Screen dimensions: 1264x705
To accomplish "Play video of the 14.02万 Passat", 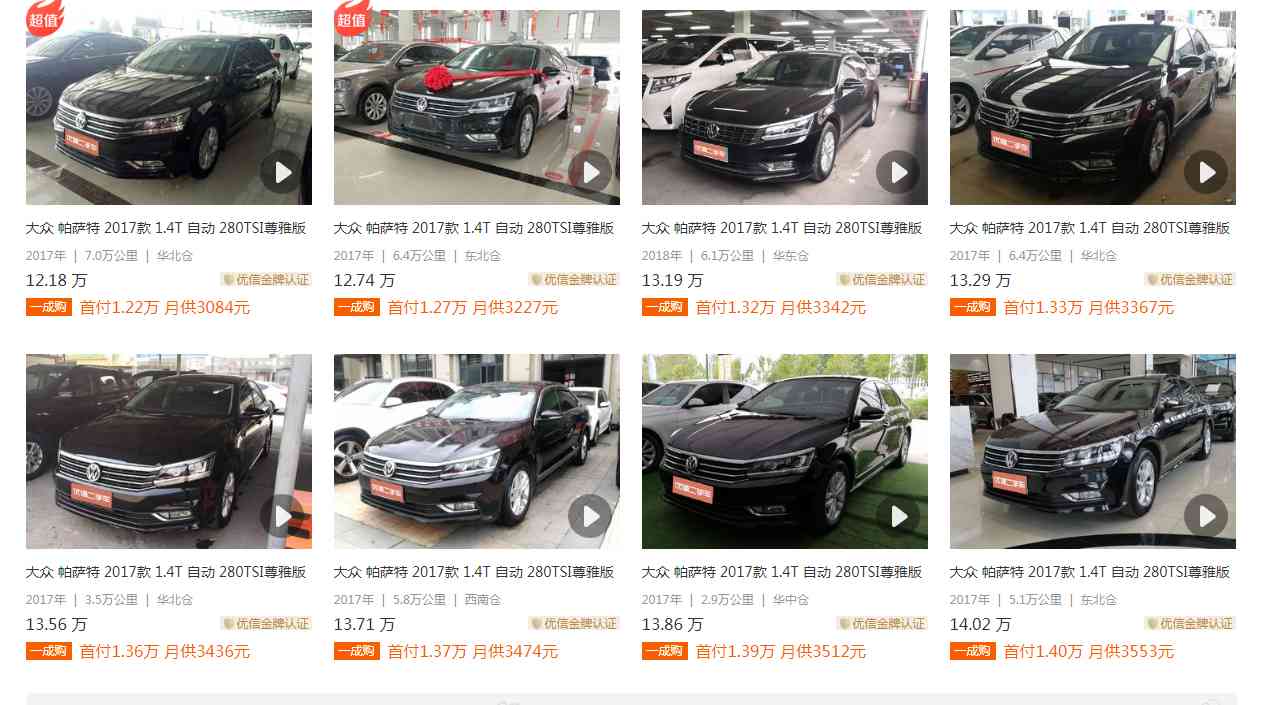I will [1206, 516].
